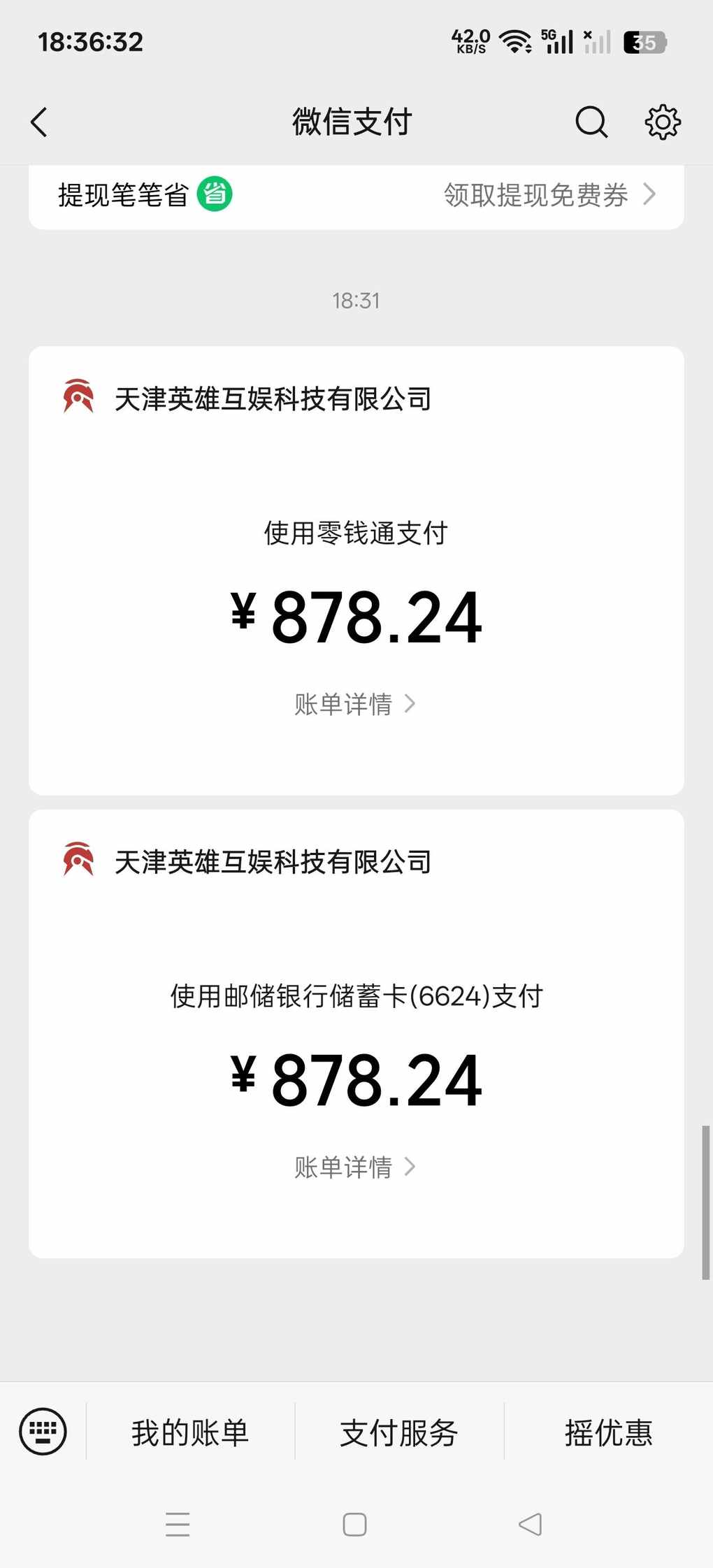This screenshot has height=1568, width=713.
Task: Tap the system home button
Action: pyautogui.click(x=354, y=1524)
